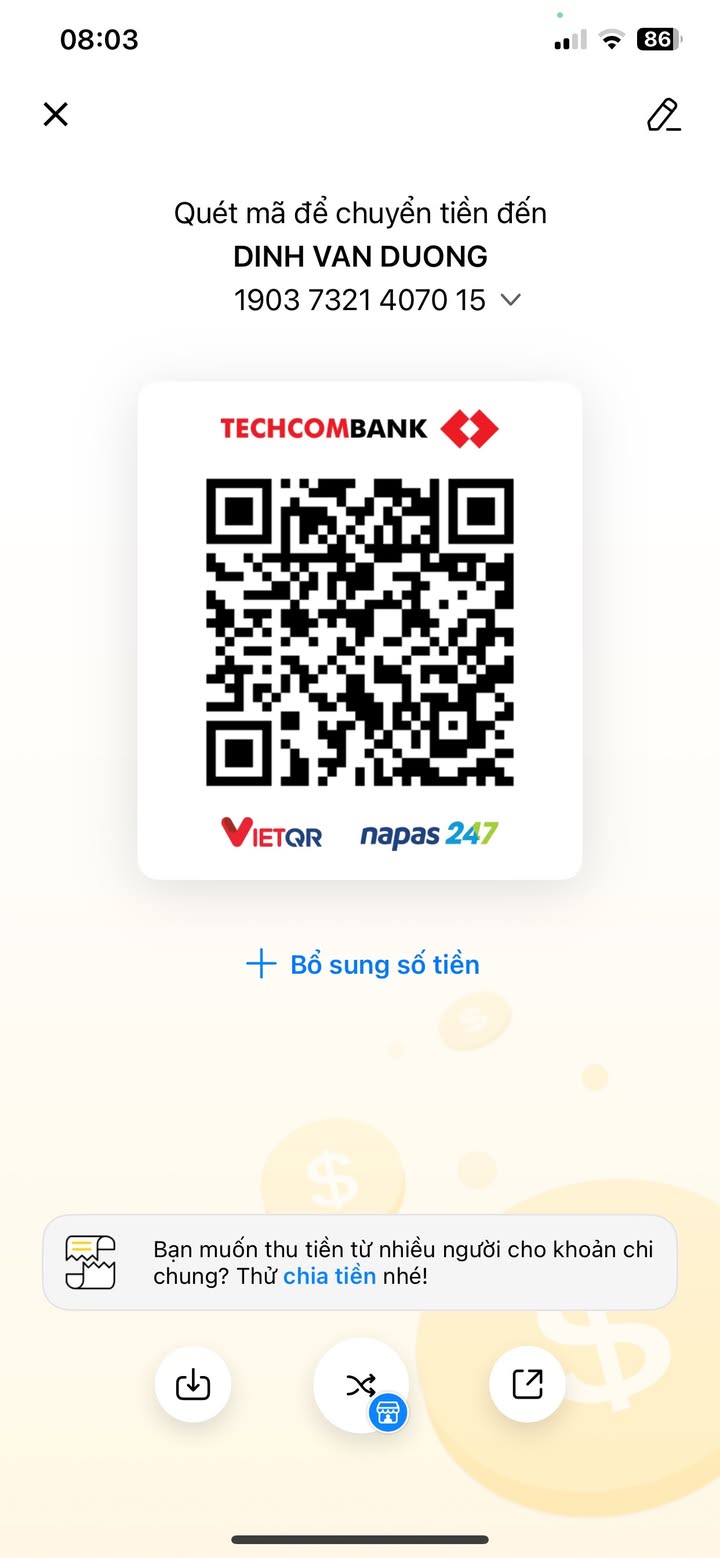Tap the shuffle switch QR button
The height and width of the screenshot is (1558, 720).
point(360,1385)
